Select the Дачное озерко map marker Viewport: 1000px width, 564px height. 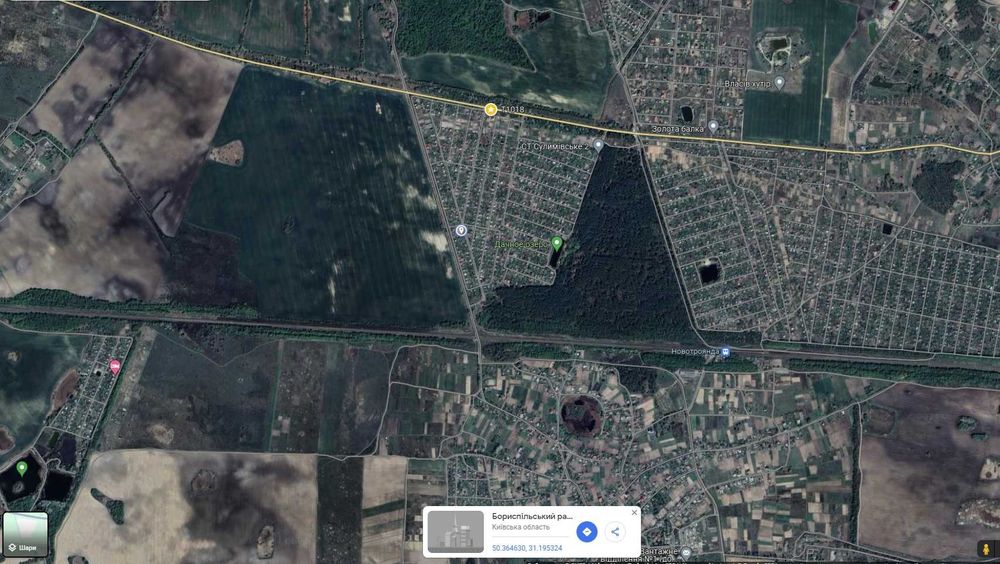coord(557,243)
